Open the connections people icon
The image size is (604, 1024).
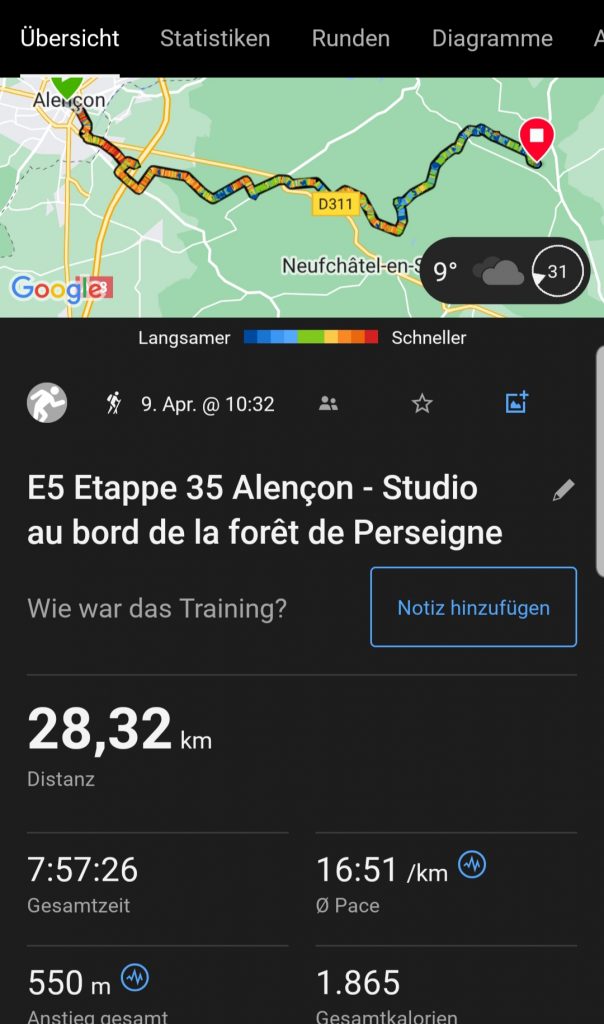click(x=328, y=404)
